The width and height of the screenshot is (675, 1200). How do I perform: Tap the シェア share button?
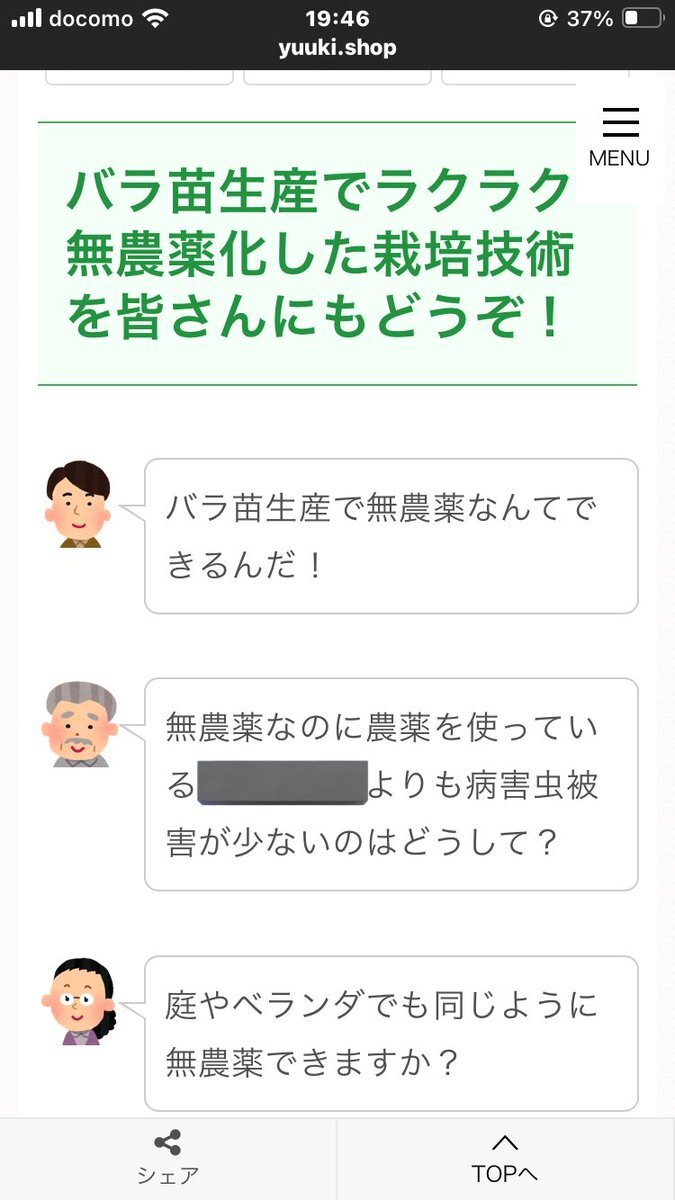point(168,1158)
